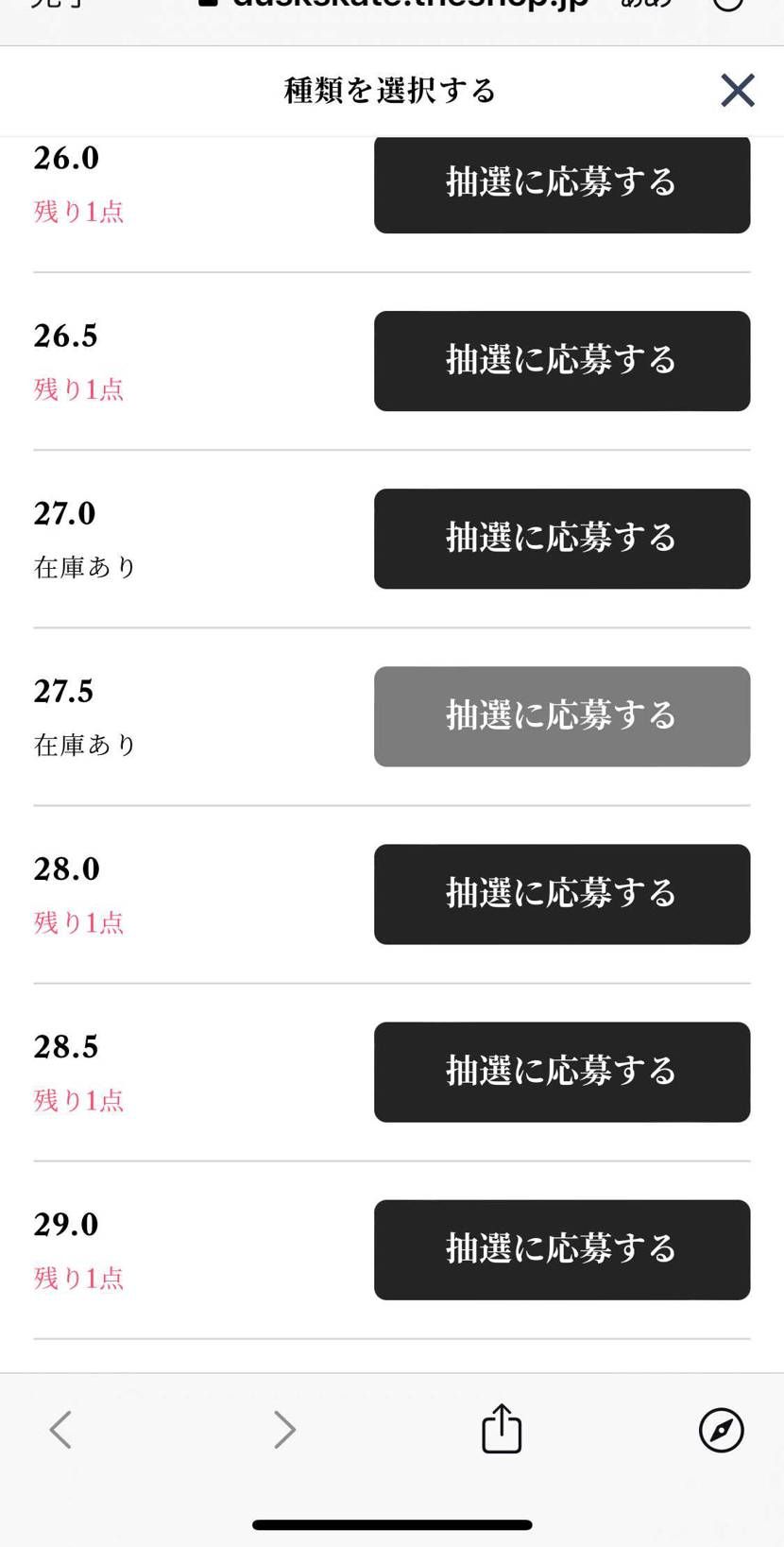This screenshot has height=1547, width=784.
Task: Apply for the lottery for size 26.5
Action: [x=562, y=361]
